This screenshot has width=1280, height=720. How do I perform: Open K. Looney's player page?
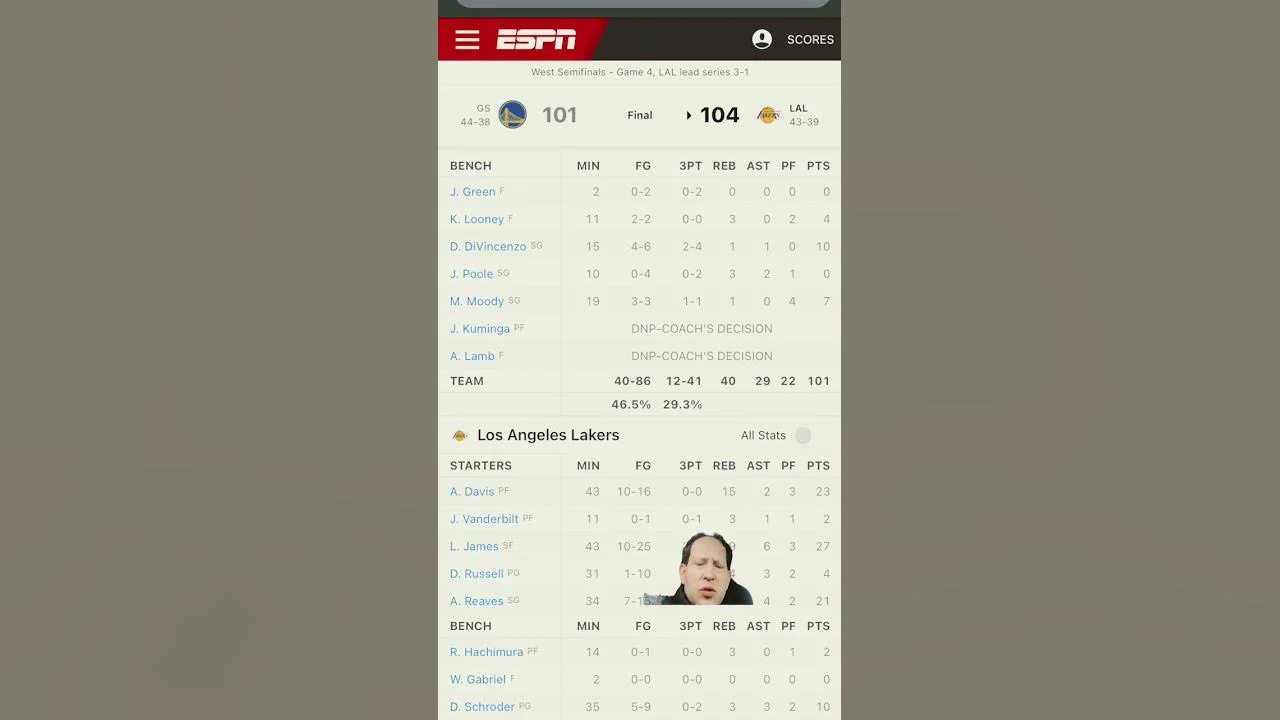point(476,219)
